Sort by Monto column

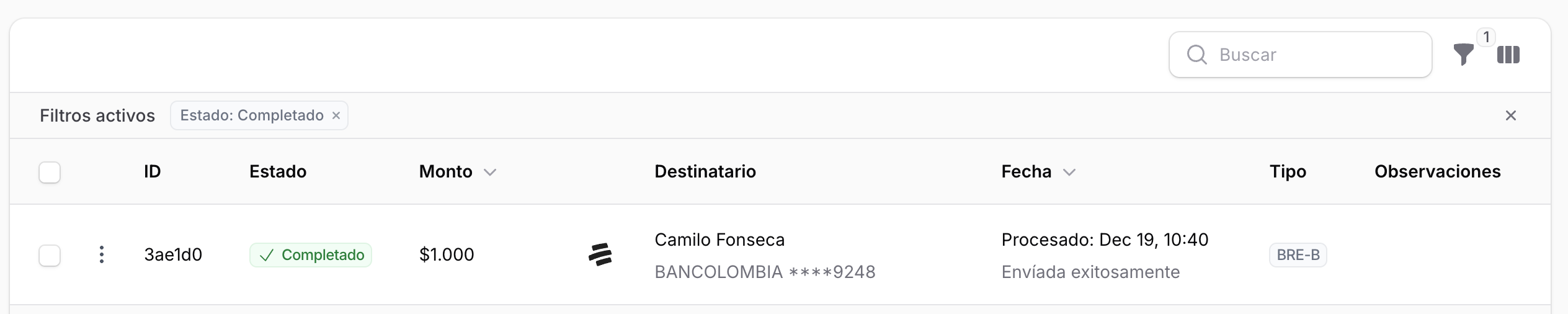(x=458, y=172)
